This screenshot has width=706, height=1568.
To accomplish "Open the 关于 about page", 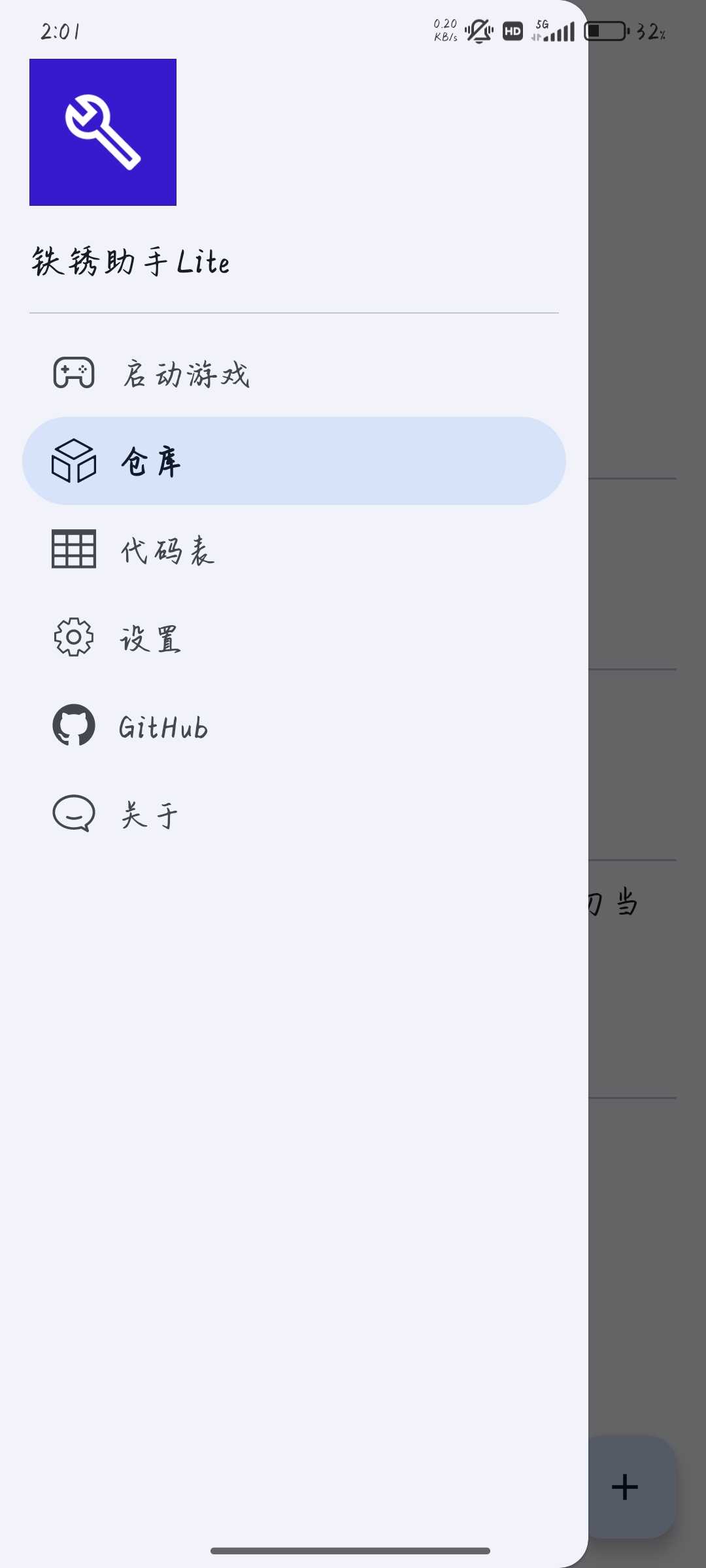I will [149, 815].
